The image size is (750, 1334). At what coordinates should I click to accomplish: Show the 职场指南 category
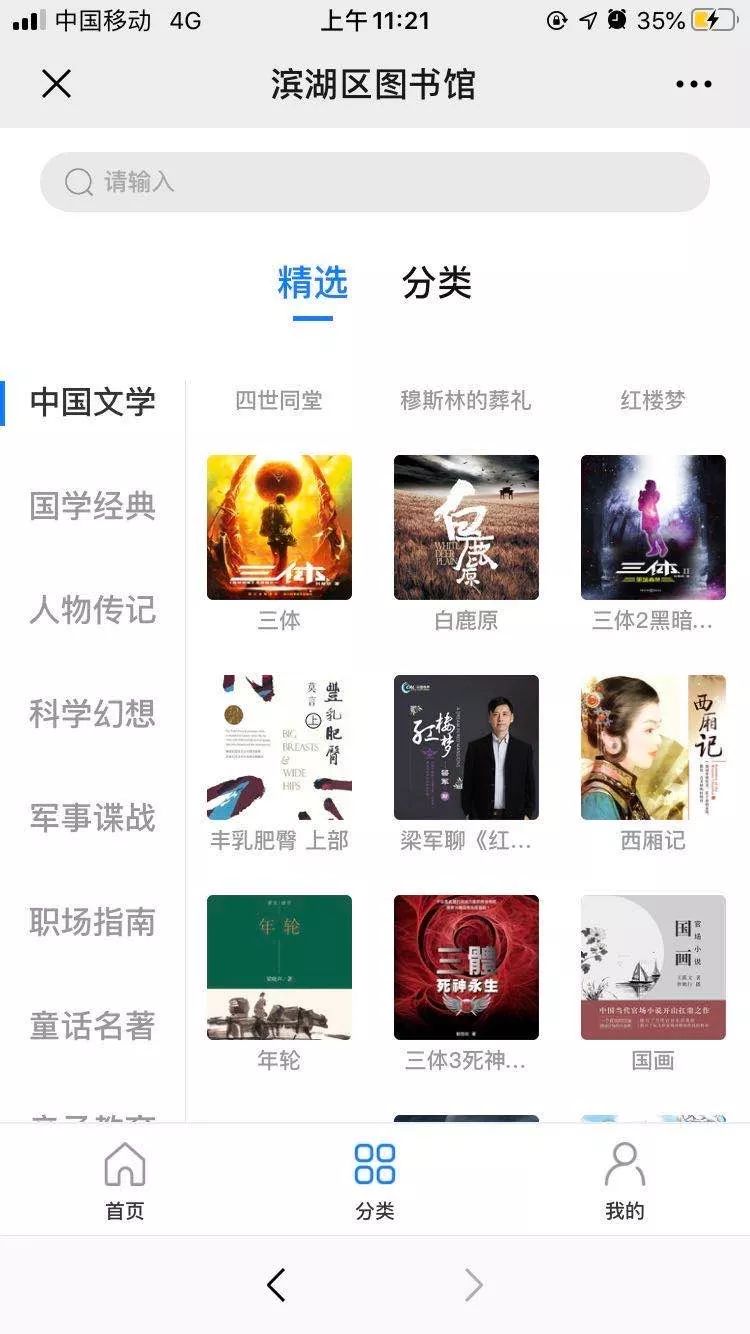(93, 922)
